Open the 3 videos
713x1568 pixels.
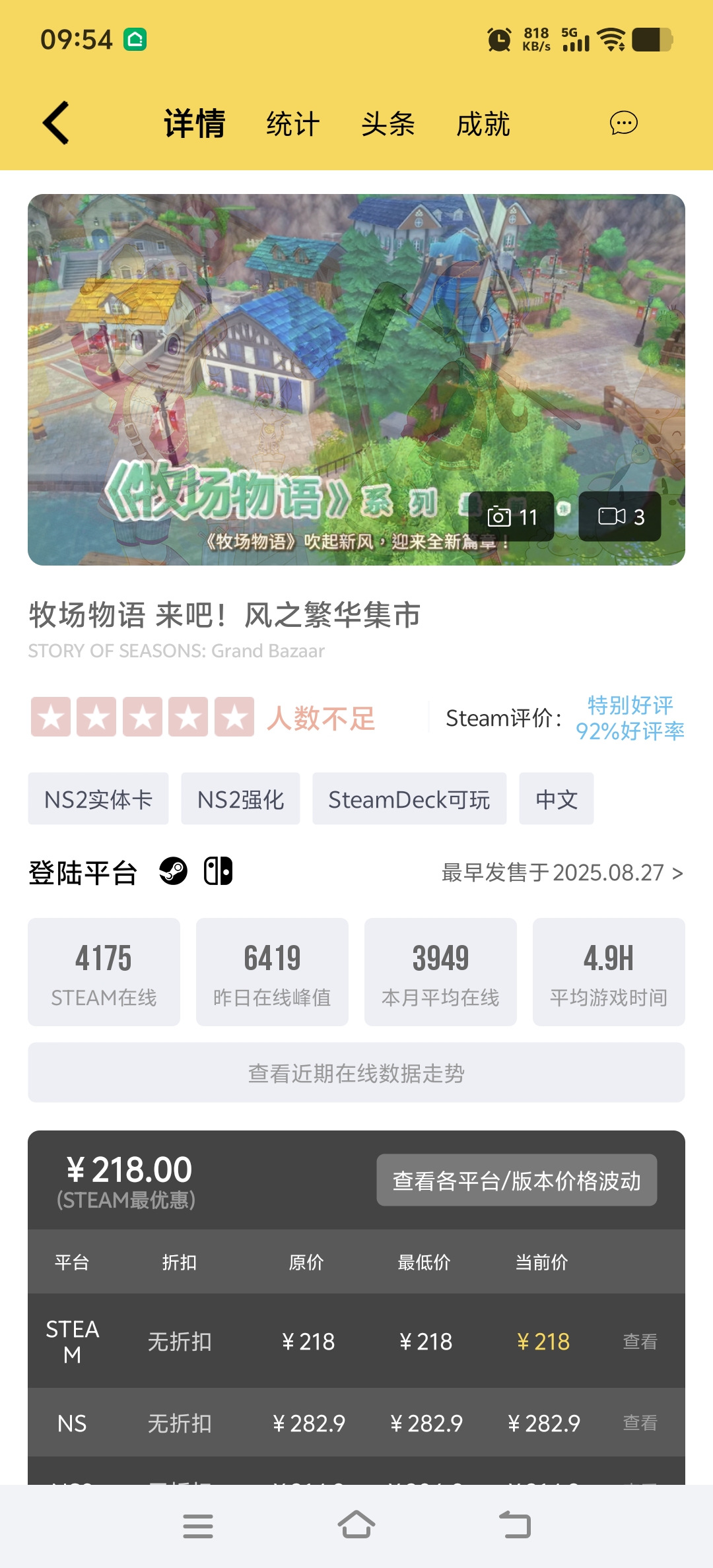point(620,517)
